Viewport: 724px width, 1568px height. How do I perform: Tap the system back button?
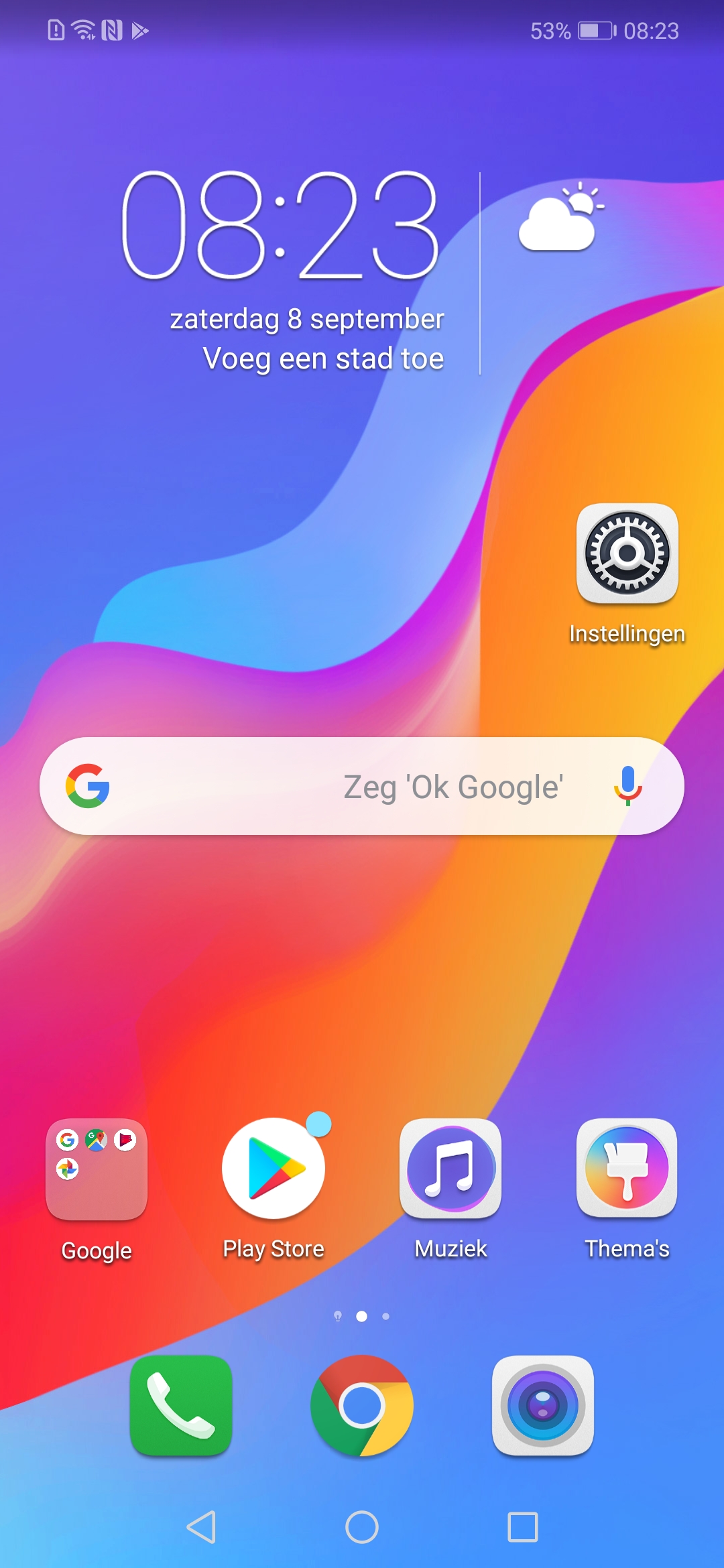pos(201,1527)
